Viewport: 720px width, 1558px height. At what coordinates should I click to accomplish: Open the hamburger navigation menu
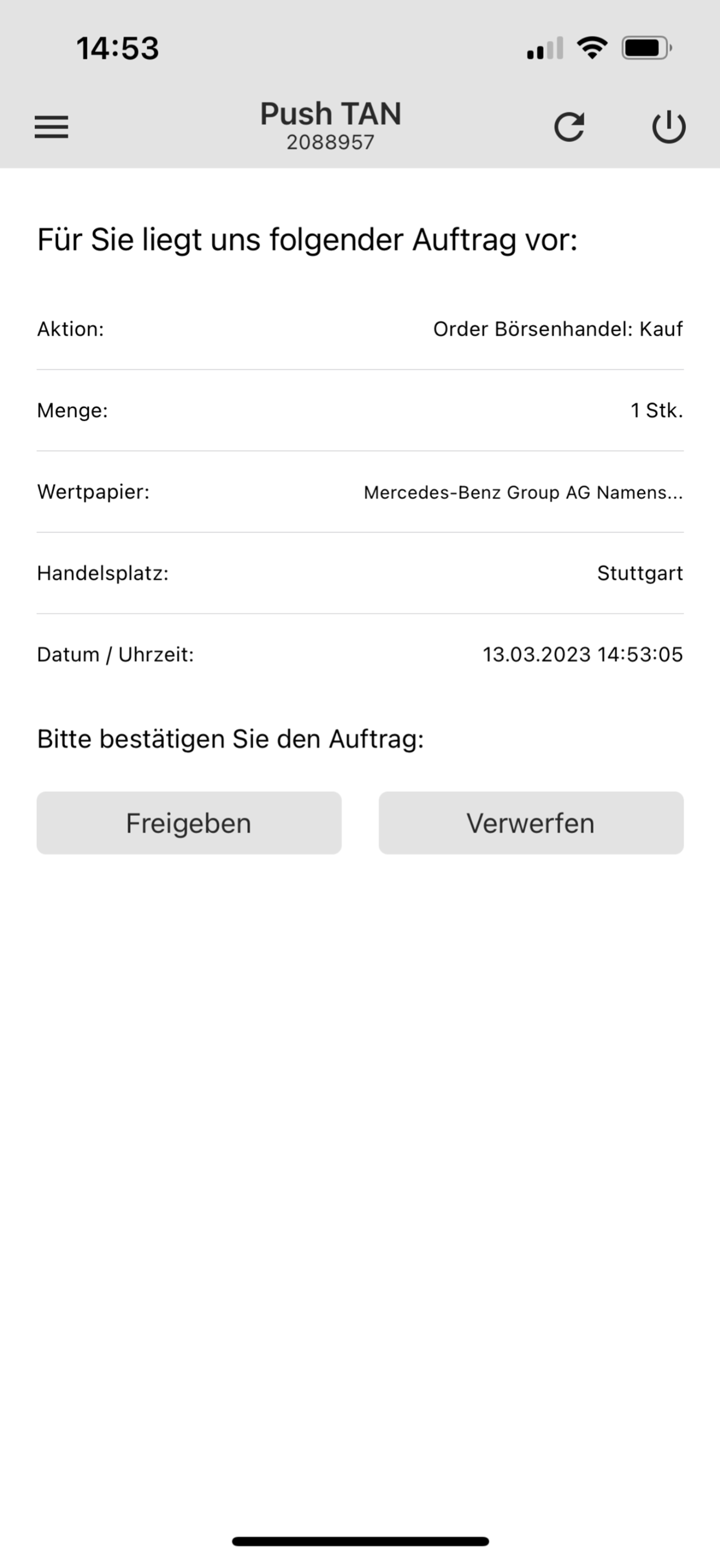(x=50, y=127)
